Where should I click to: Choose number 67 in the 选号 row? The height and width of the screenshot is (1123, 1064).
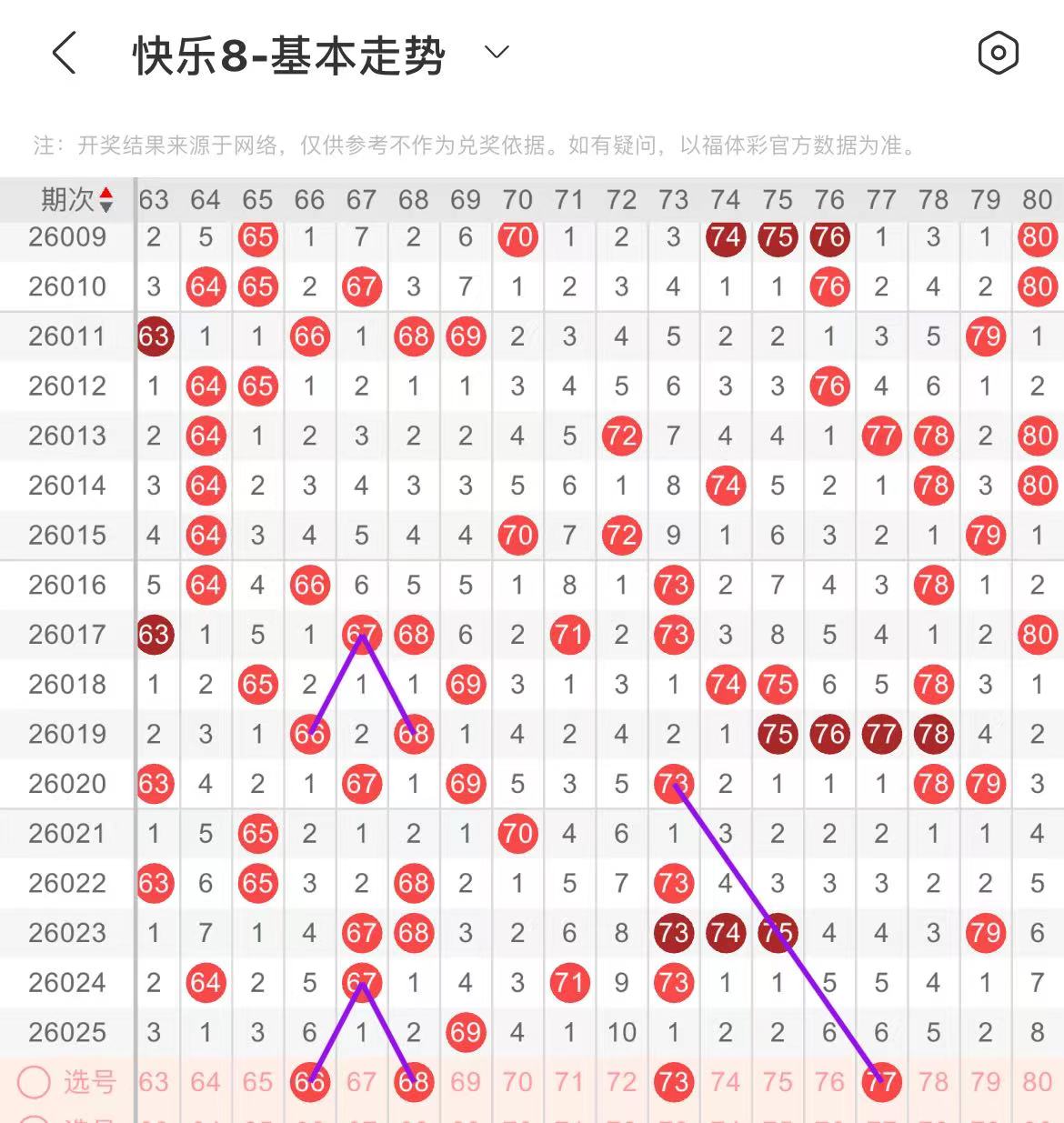point(361,1082)
